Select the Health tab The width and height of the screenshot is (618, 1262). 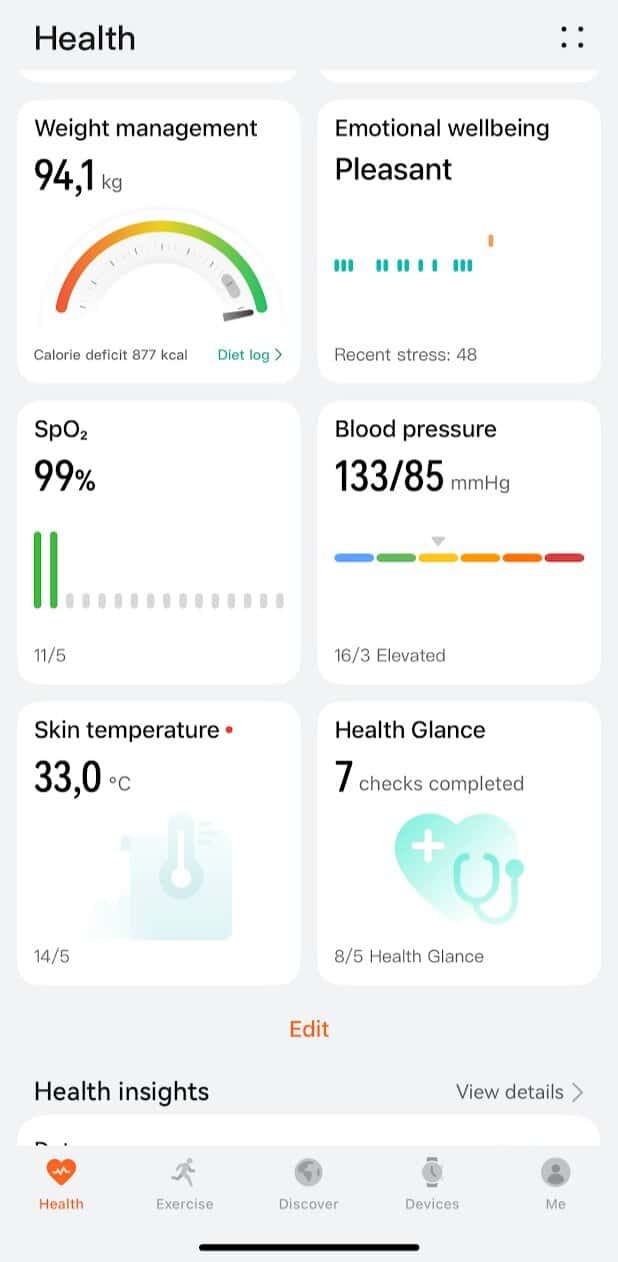[x=61, y=1184]
